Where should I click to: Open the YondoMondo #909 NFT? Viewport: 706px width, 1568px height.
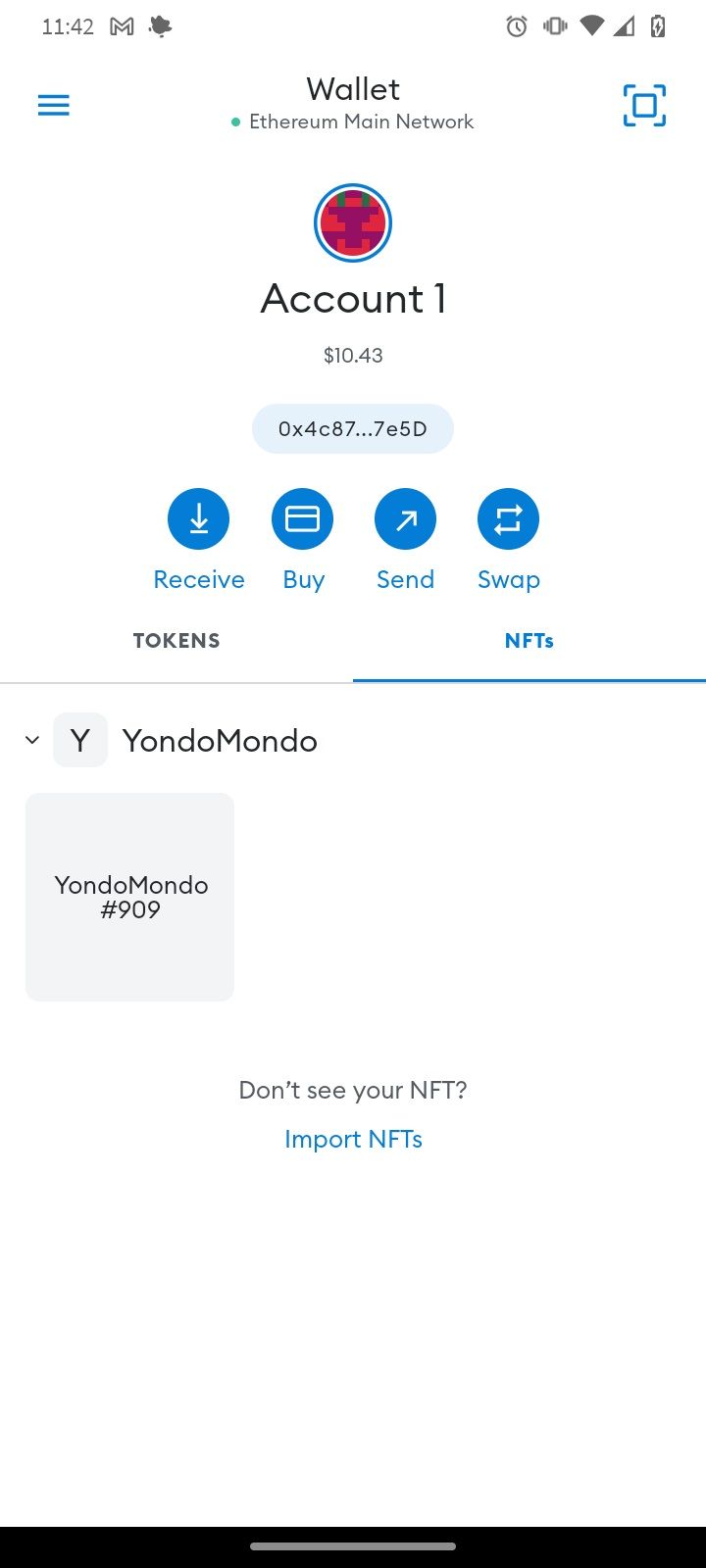click(x=130, y=897)
